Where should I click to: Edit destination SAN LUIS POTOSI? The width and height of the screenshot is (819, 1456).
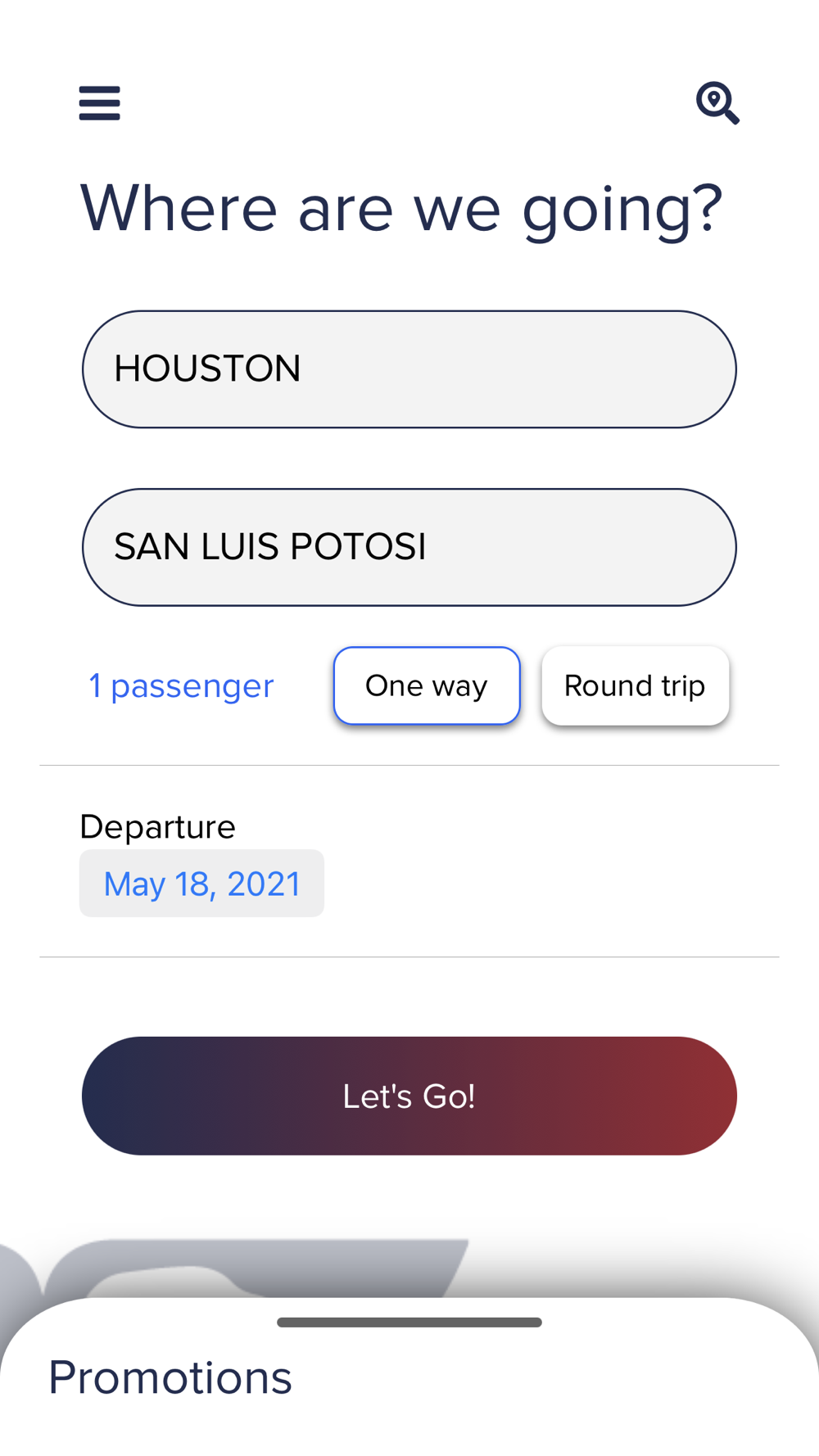(x=409, y=547)
